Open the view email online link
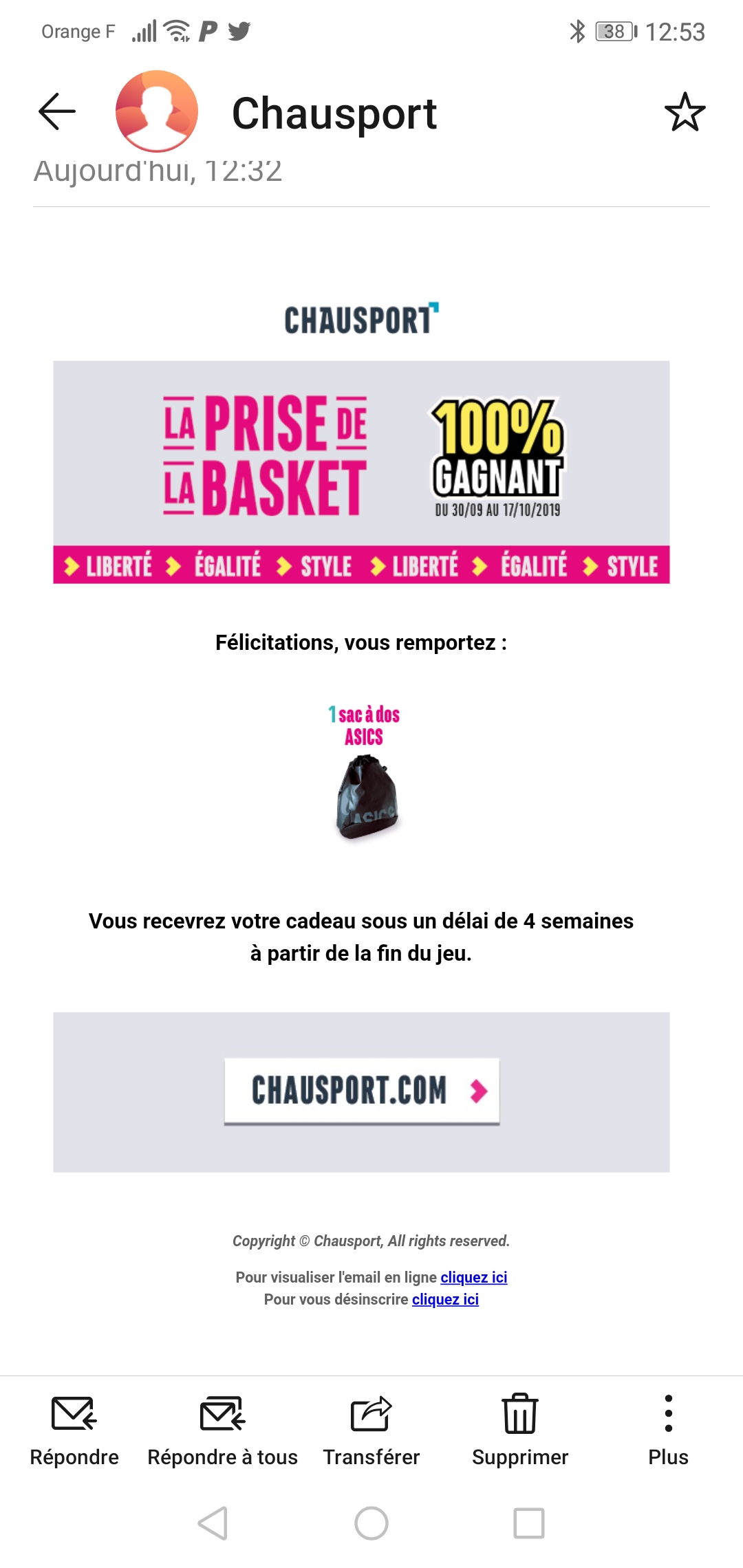 coord(473,1277)
